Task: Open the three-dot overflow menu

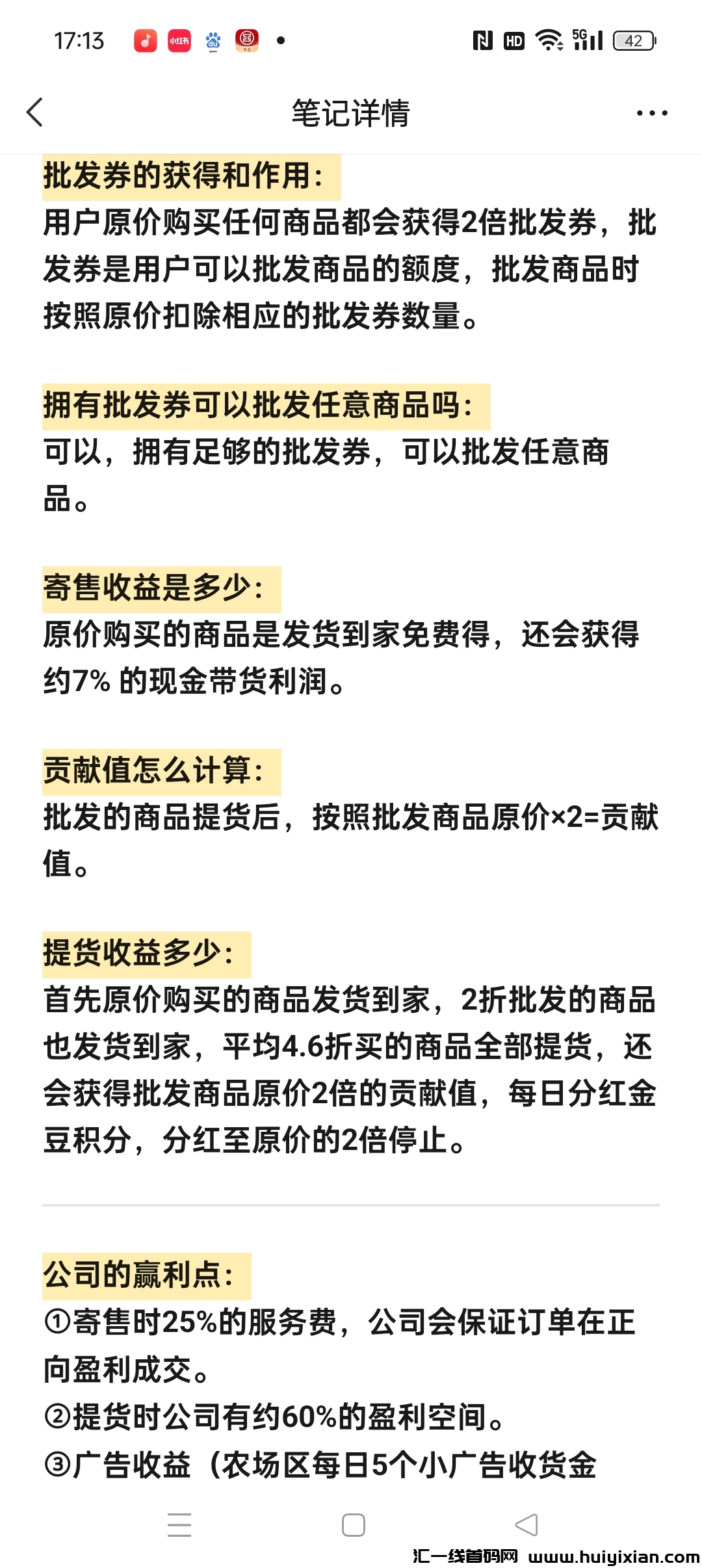Action: pyautogui.click(x=651, y=113)
